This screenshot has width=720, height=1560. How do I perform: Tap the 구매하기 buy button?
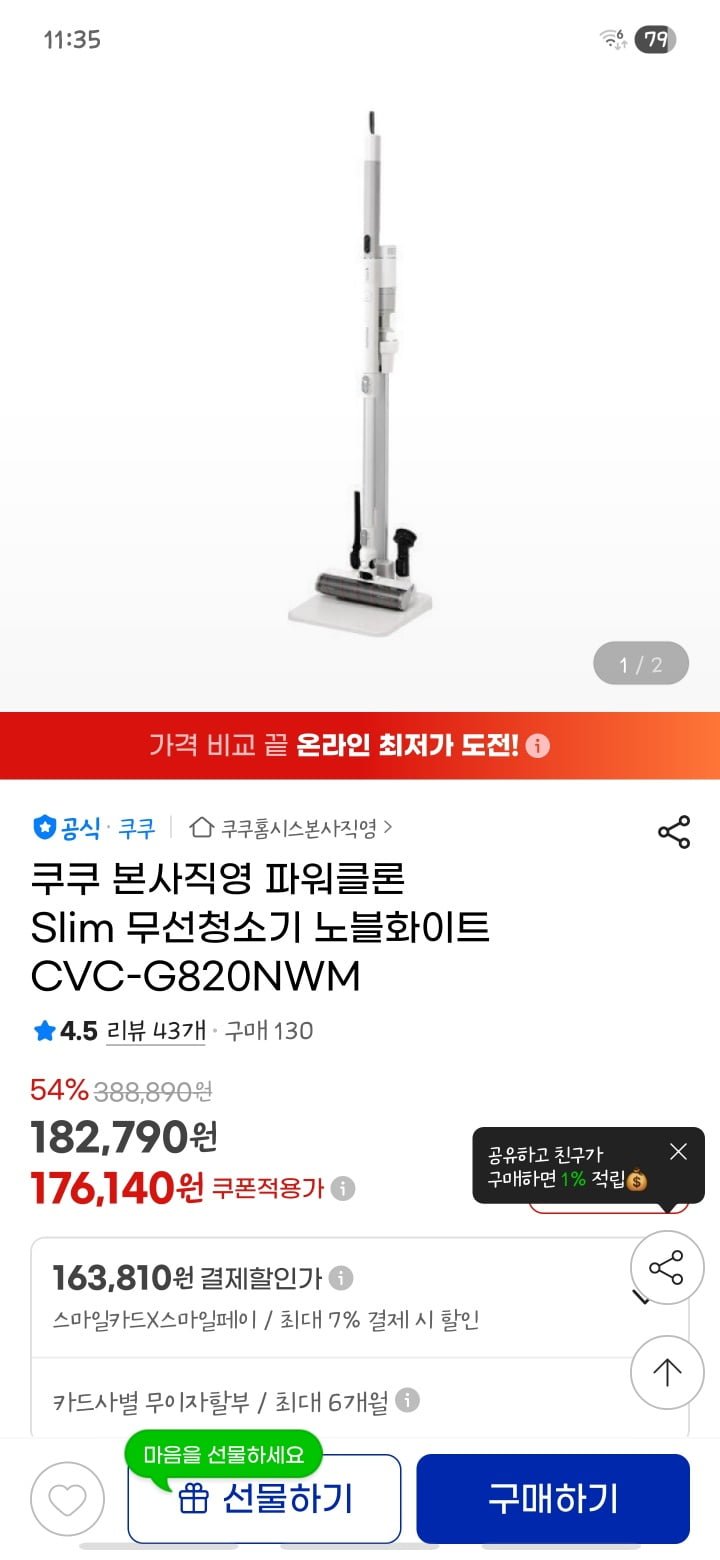coord(553,1498)
